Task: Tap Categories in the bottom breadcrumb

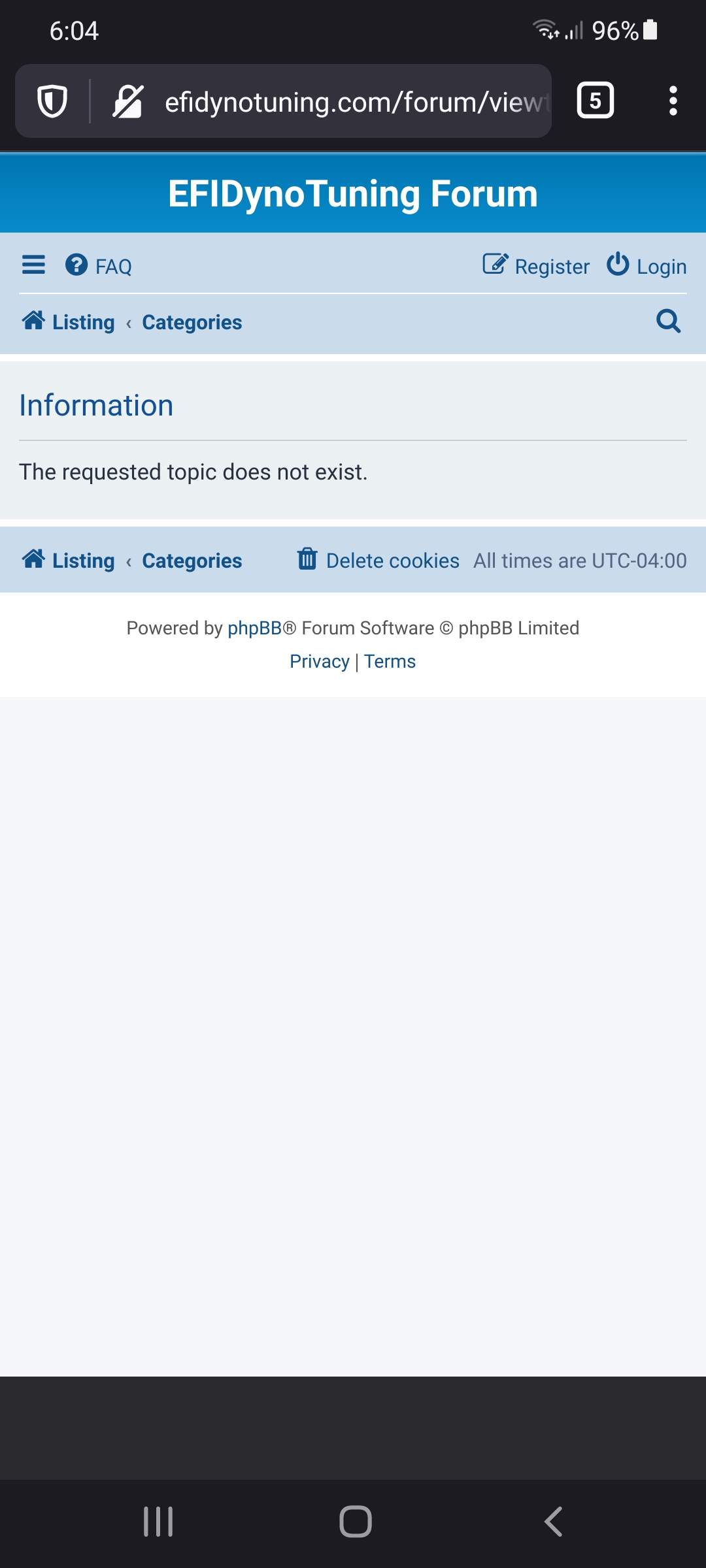Action: point(192,561)
